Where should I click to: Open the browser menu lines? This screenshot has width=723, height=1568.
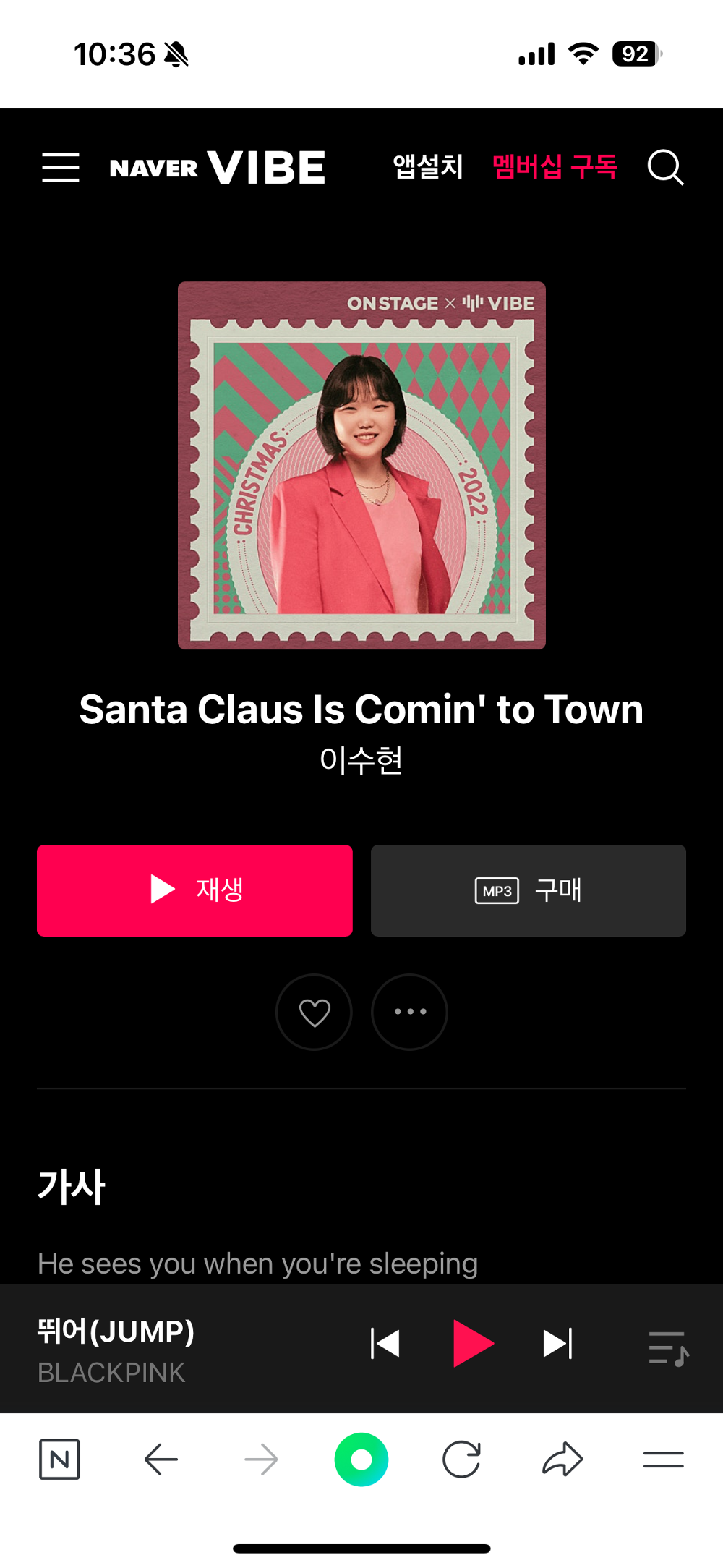663,1460
